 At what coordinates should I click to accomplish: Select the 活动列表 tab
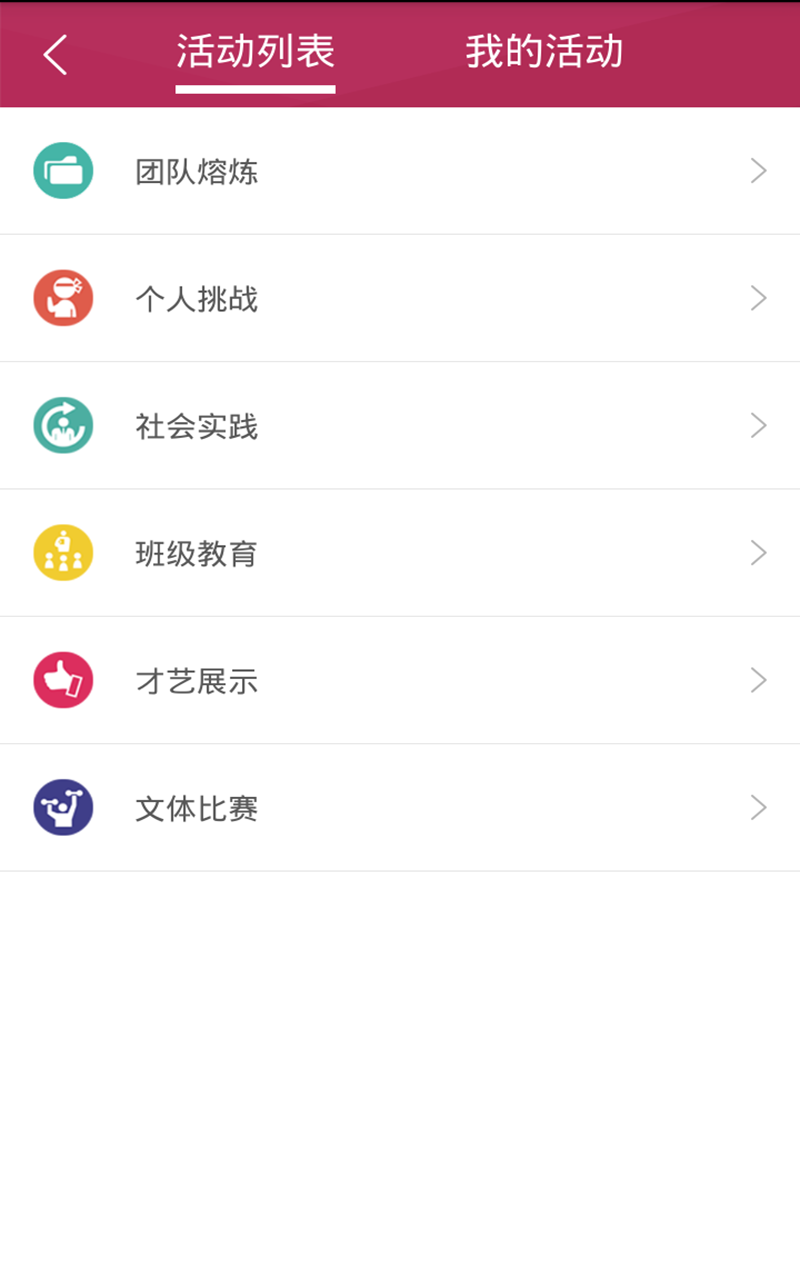(255, 53)
